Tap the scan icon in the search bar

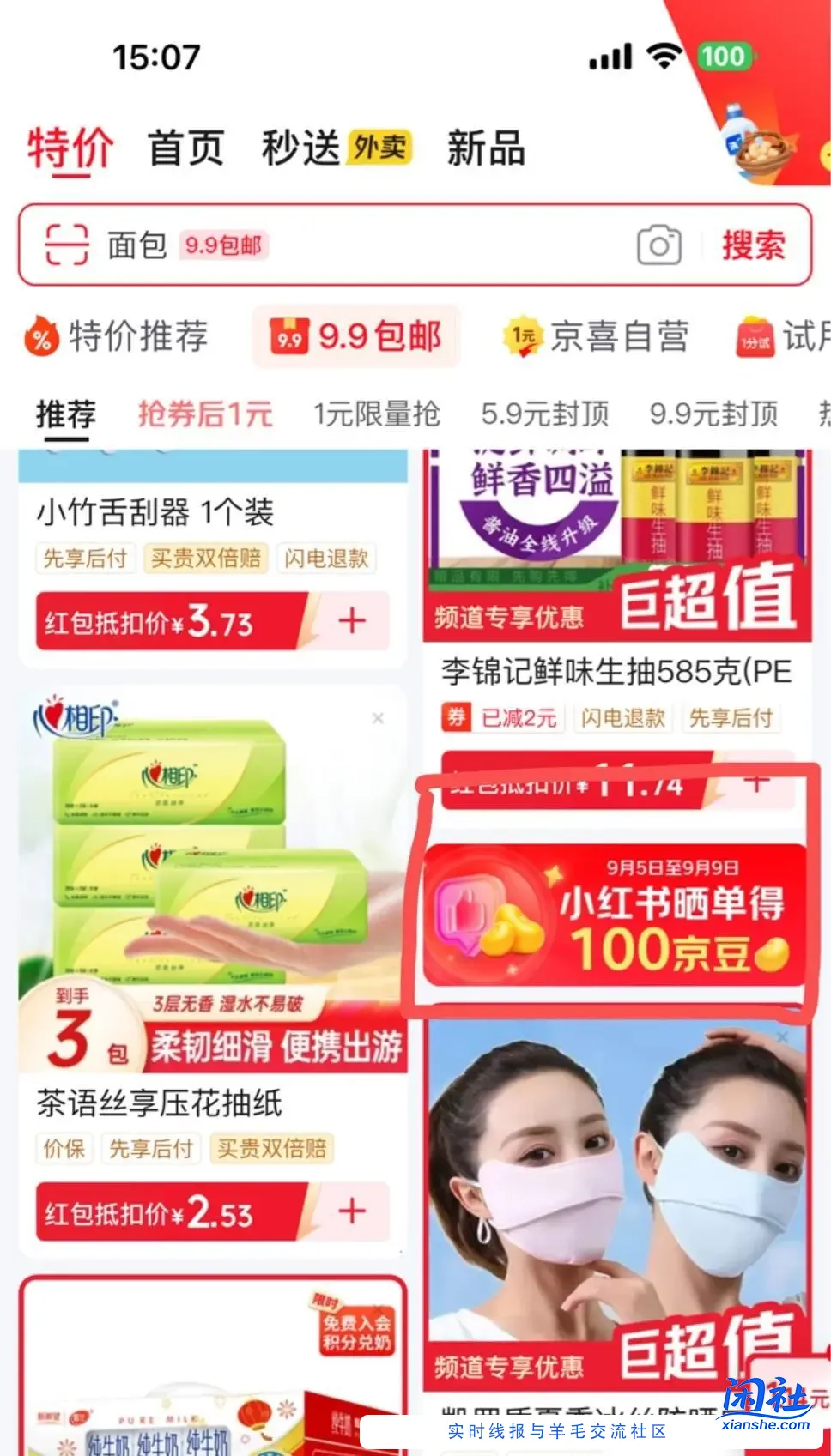click(x=65, y=245)
